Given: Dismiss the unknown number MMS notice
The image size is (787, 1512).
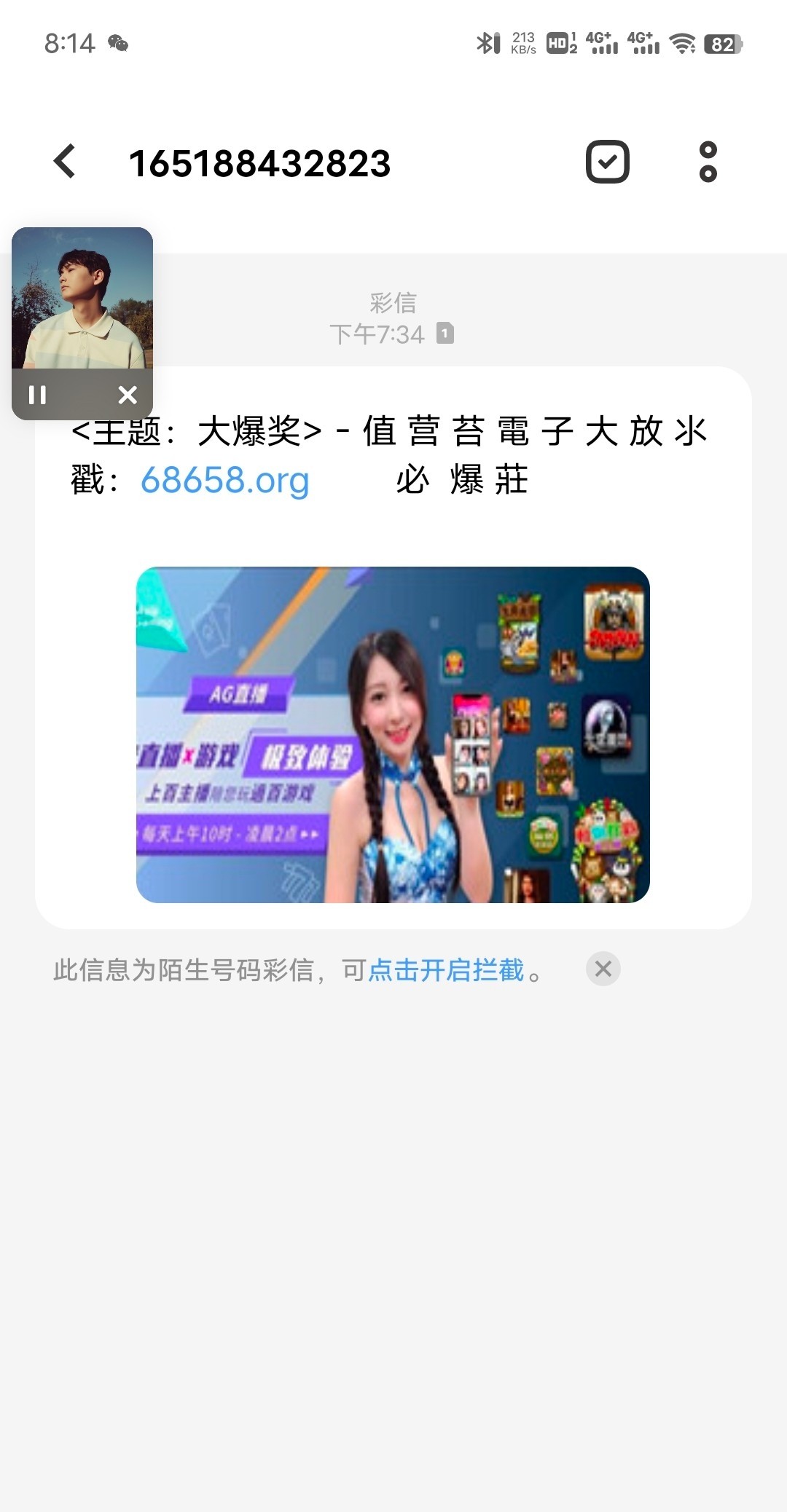Looking at the screenshot, I should pyautogui.click(x=603, y=969).
